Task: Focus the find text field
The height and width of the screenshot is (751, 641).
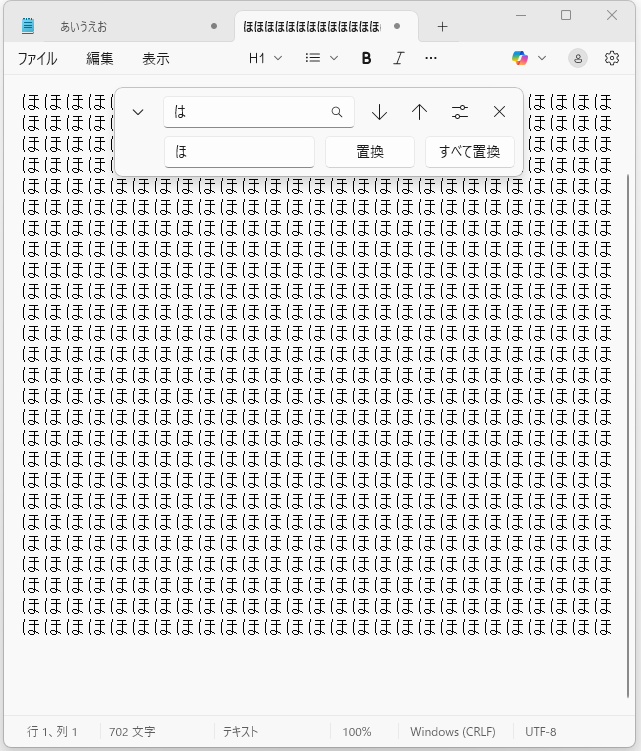Action: pos(250,112)
